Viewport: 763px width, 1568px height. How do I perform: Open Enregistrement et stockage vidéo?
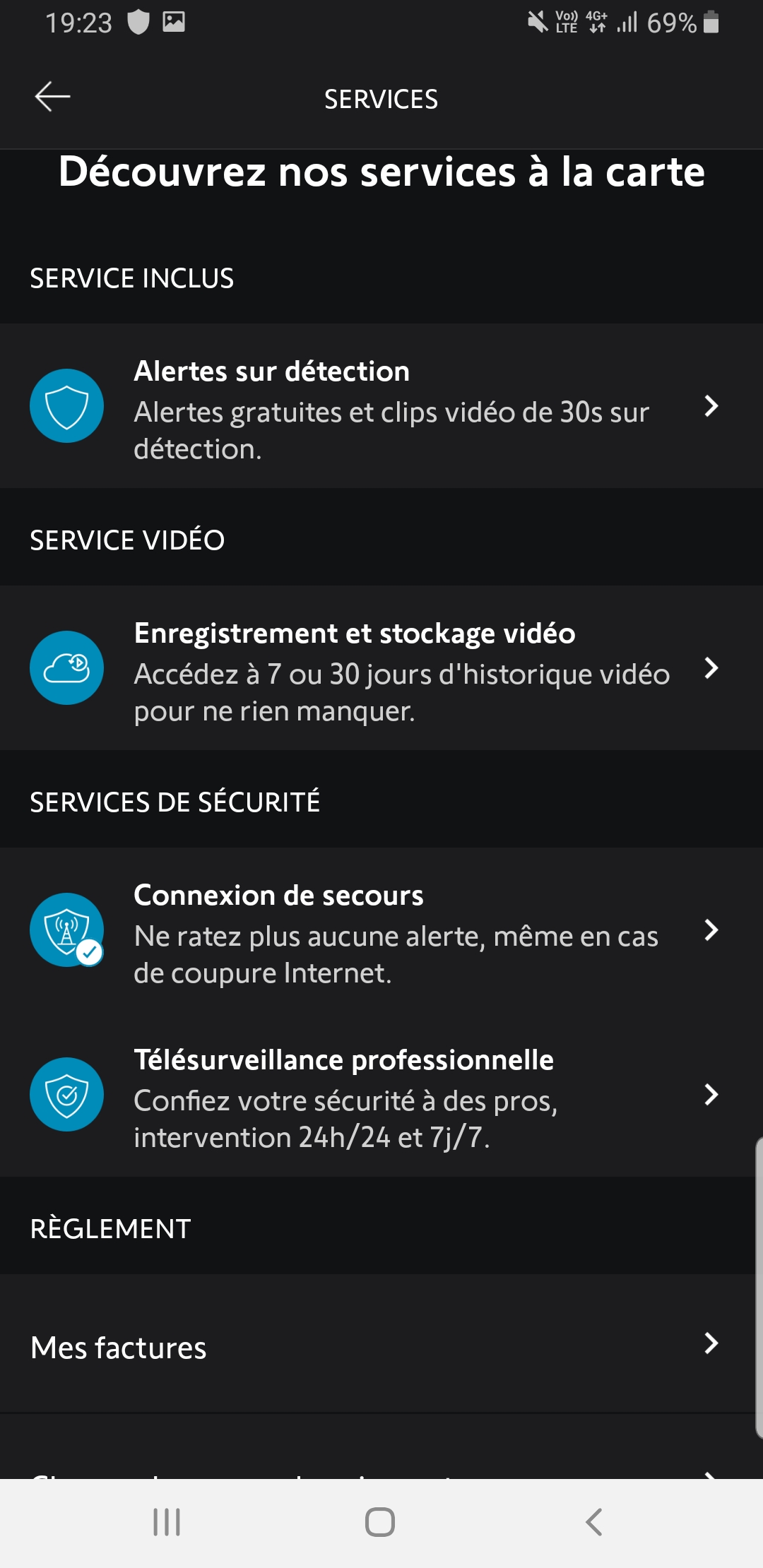coord(381,669)
